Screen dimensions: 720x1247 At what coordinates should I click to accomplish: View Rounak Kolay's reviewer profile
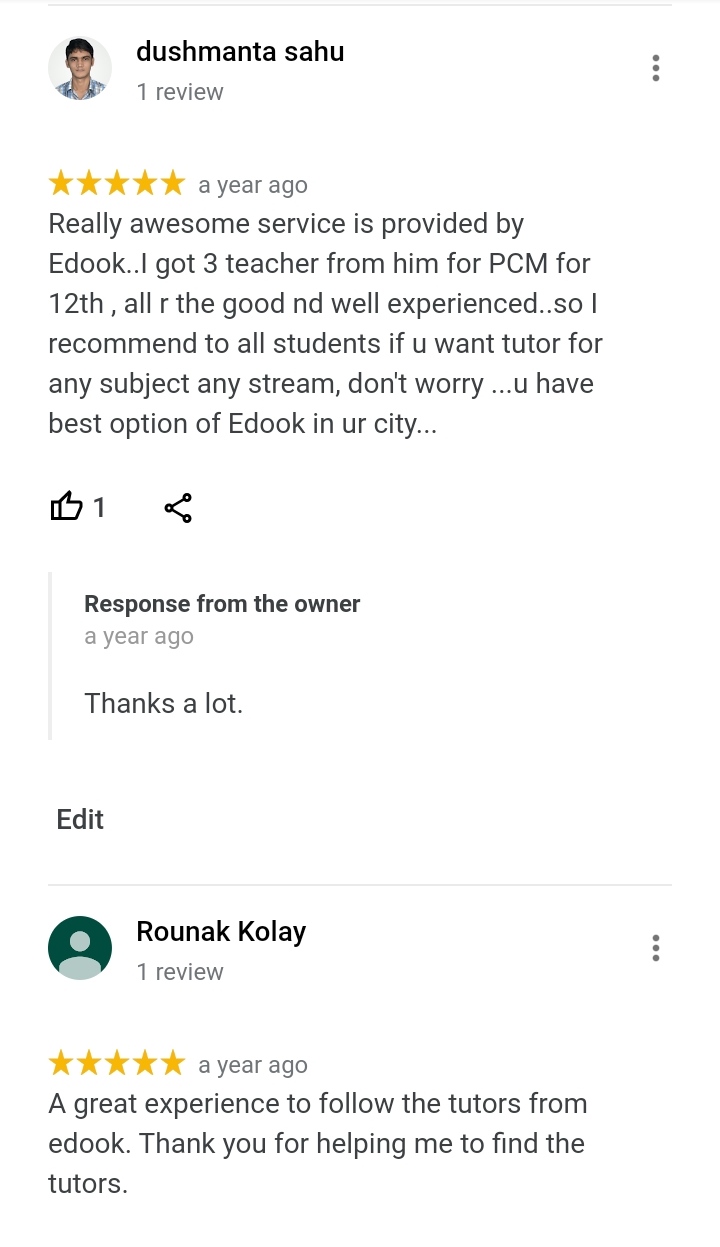221,931
